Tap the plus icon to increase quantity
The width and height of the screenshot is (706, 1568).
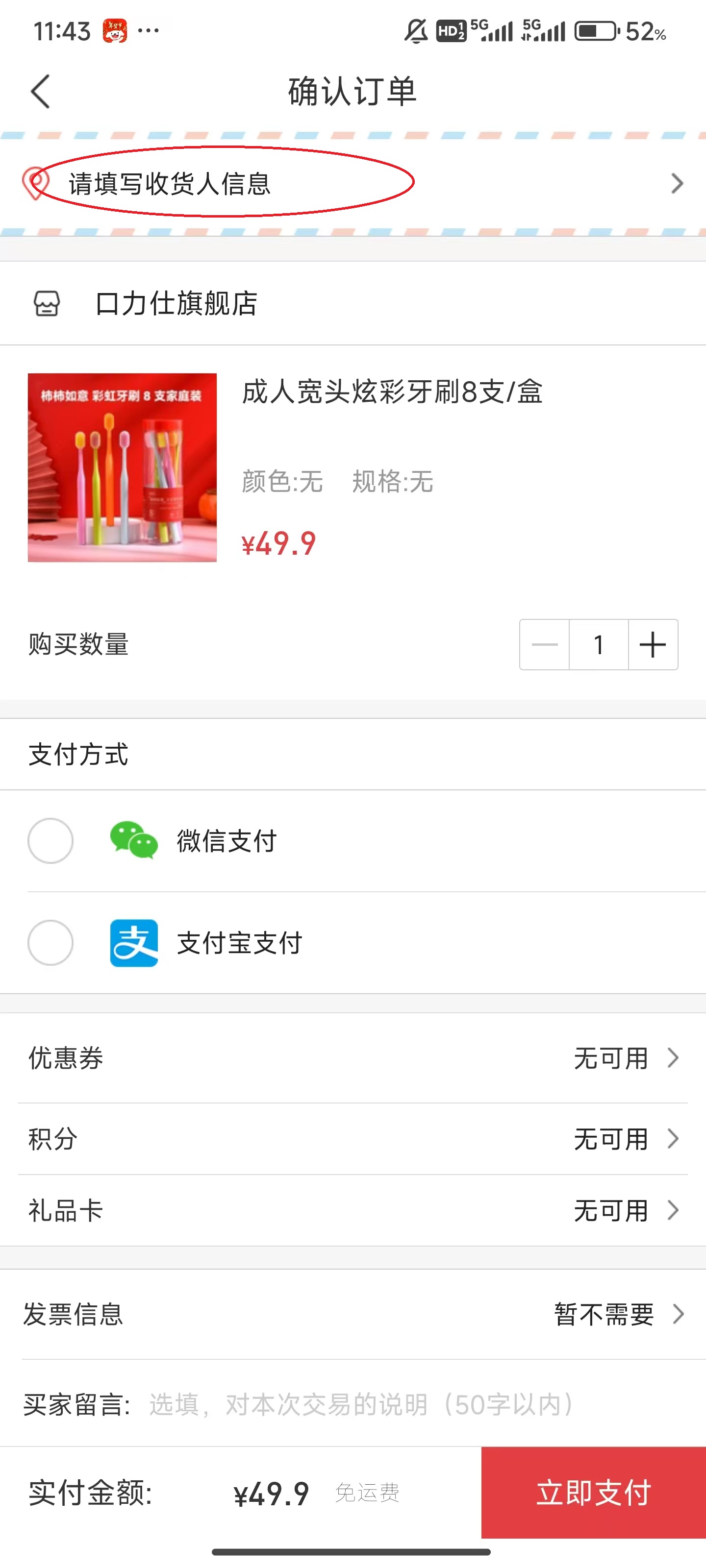point(653,645)
